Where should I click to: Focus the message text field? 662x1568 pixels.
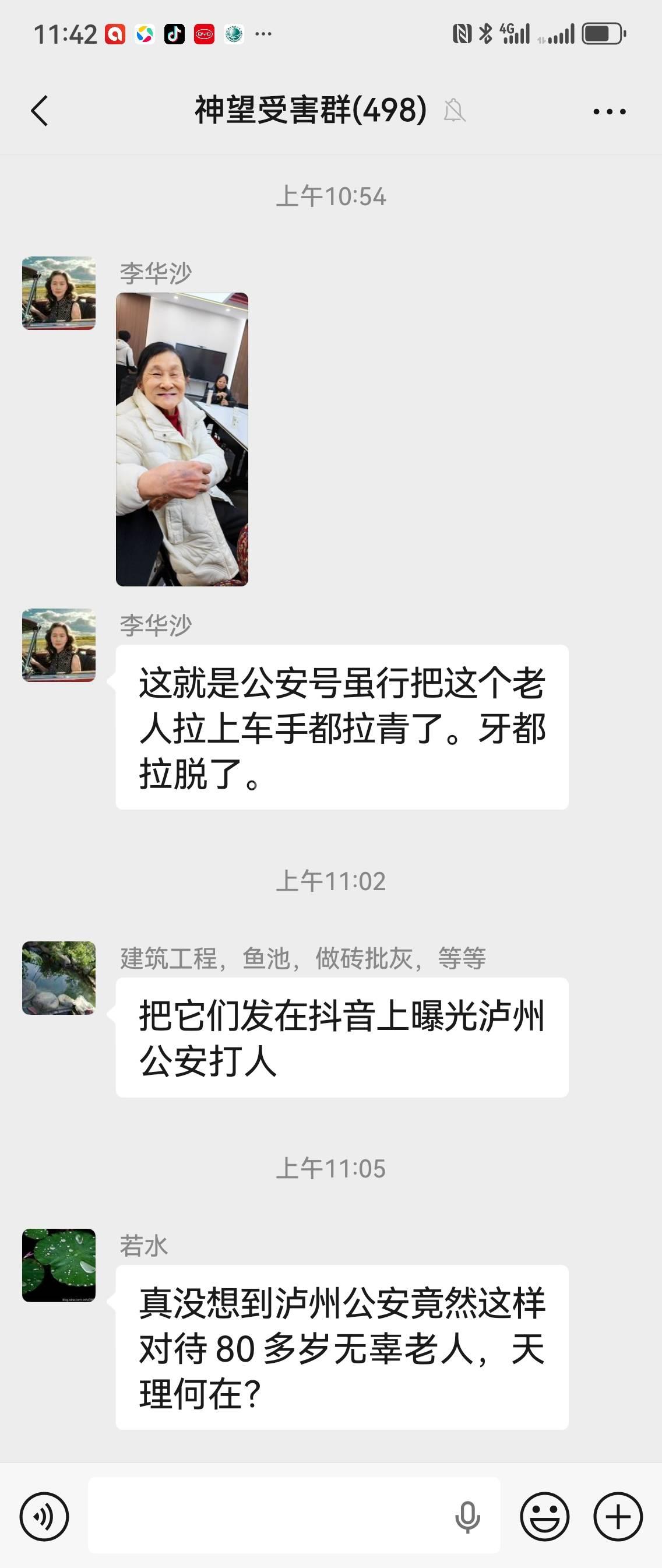[x=267, y=1516]
